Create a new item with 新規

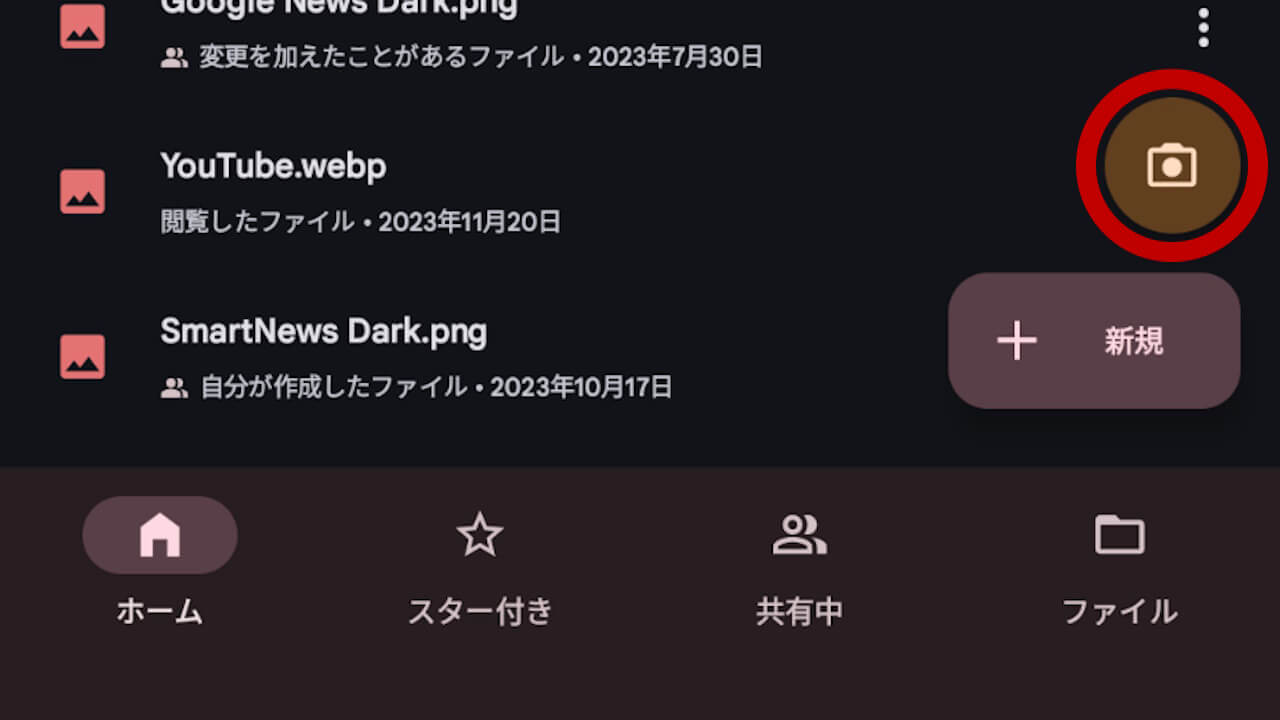click(1093, 341)
